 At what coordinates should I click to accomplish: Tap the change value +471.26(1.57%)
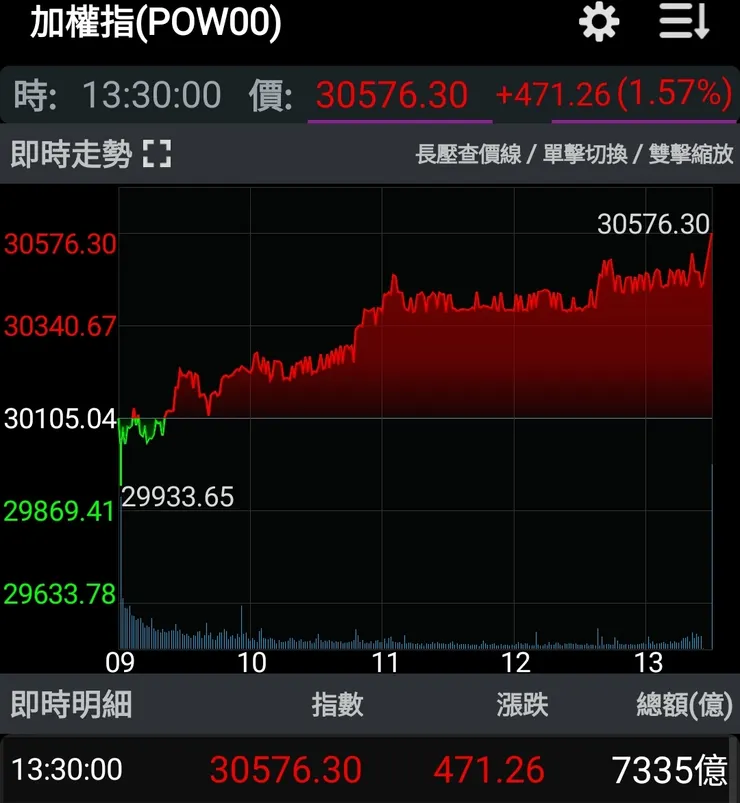click(611, 94)
